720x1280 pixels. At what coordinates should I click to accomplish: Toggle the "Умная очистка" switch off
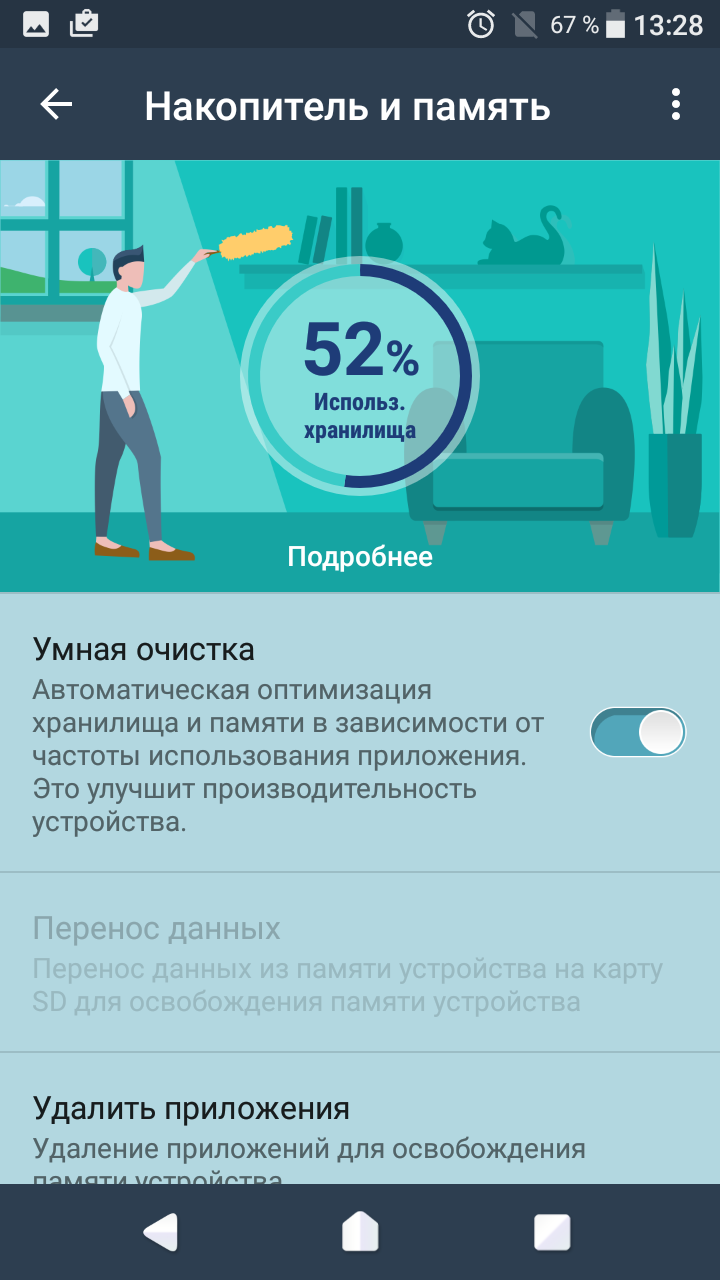coord(638,733)
